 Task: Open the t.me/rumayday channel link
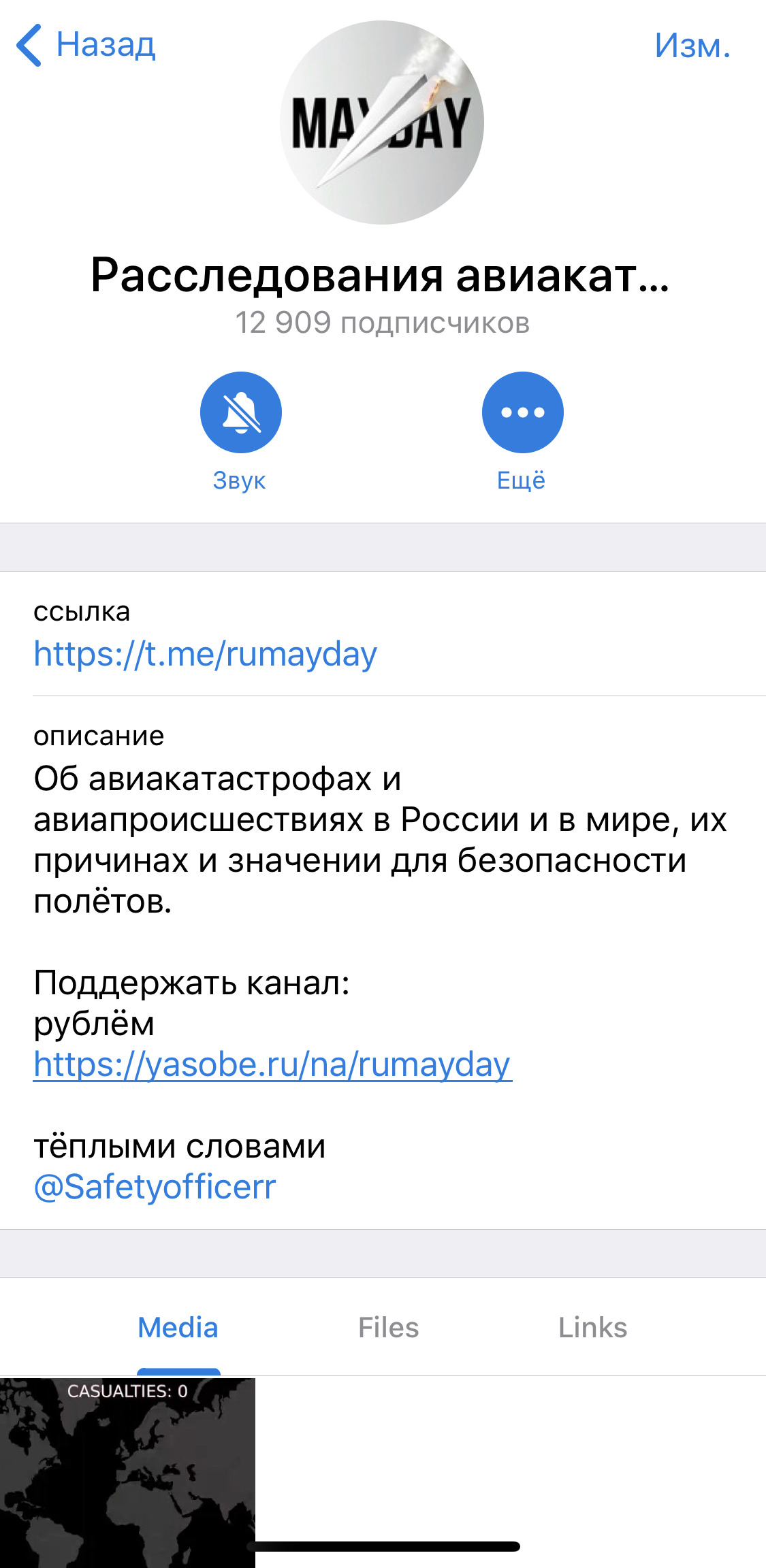205,654
